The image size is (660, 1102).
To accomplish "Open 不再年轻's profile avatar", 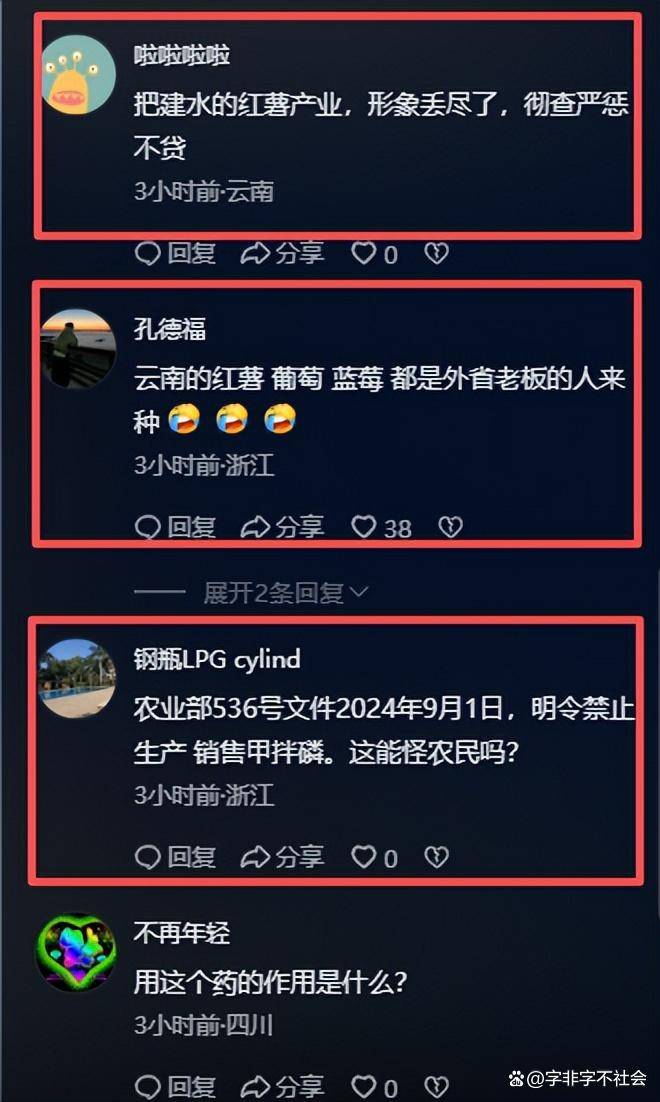I will [x=78, y=951].
